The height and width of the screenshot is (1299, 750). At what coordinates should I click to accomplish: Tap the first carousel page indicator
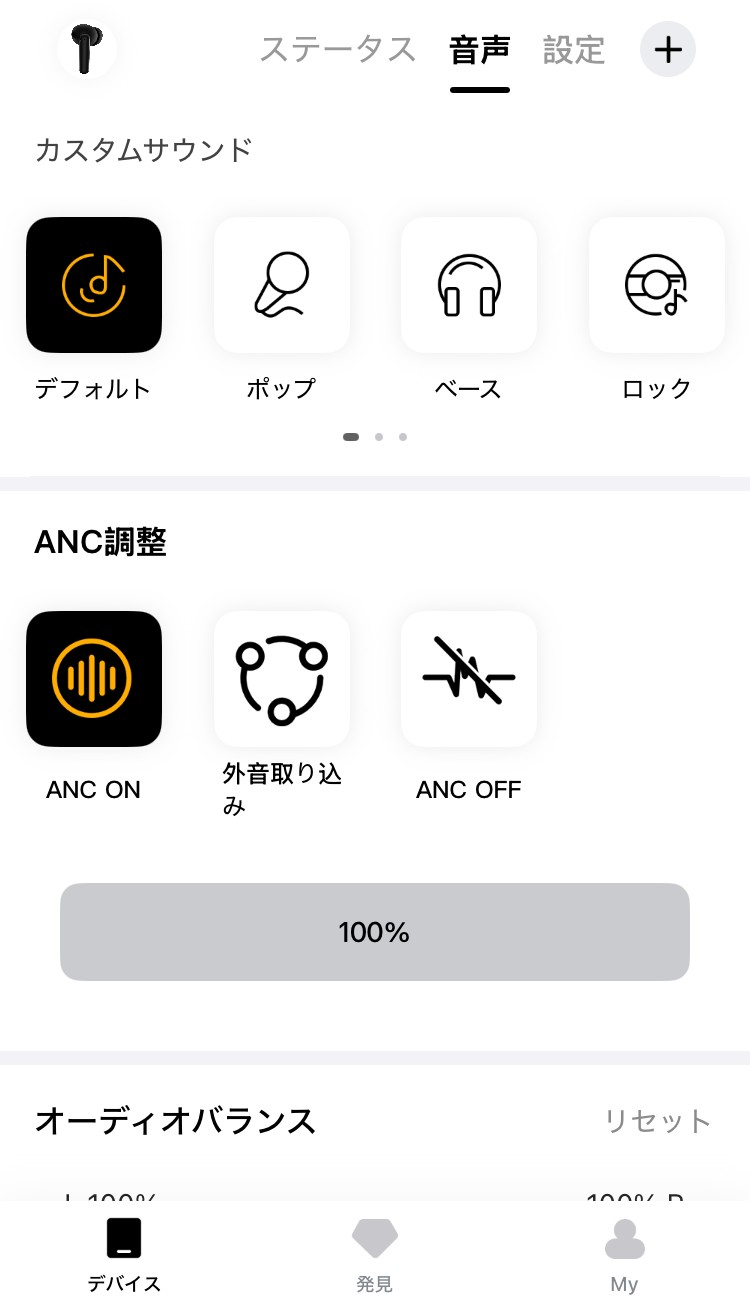point(351,437)
